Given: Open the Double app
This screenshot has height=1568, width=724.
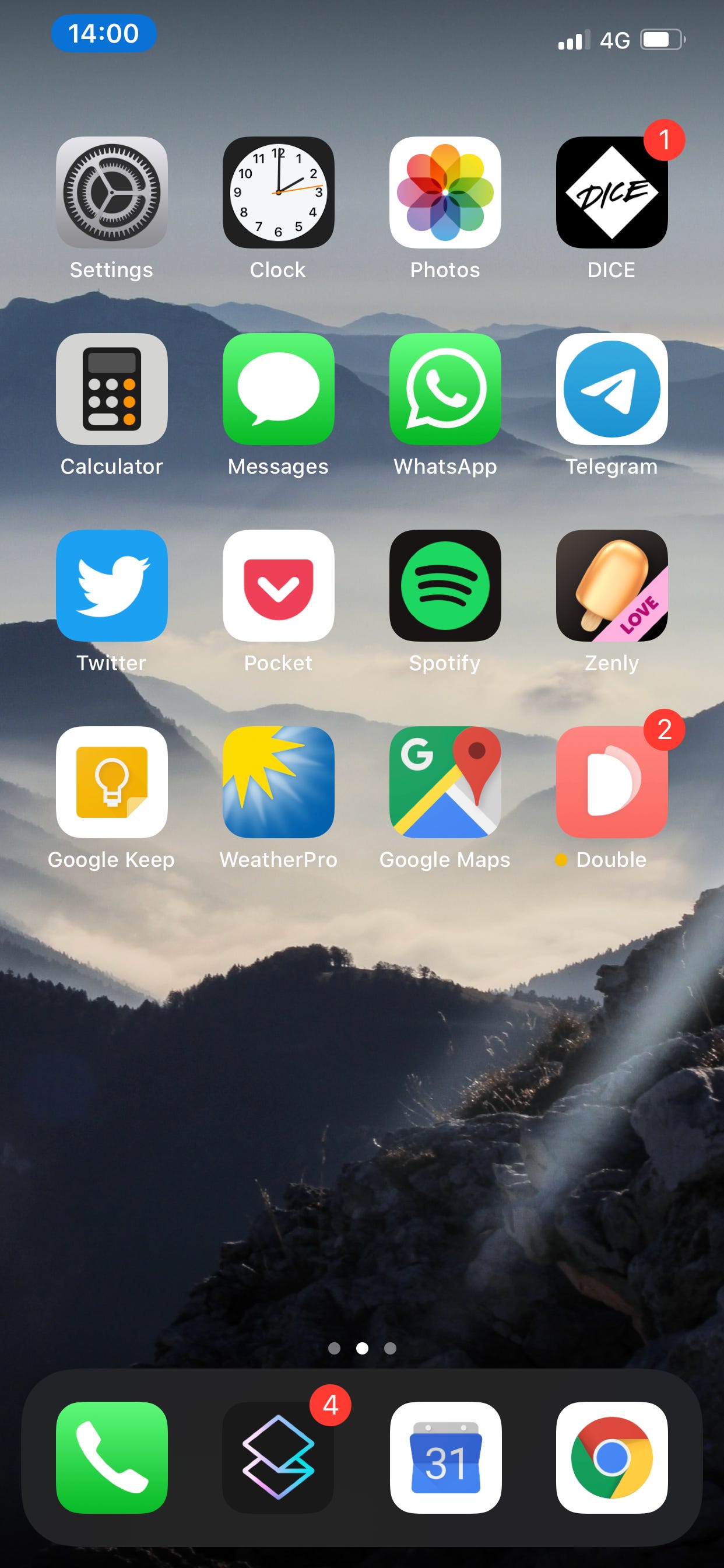Looking at the screenshot, I should pyautogui.click(x=611, y=782).
